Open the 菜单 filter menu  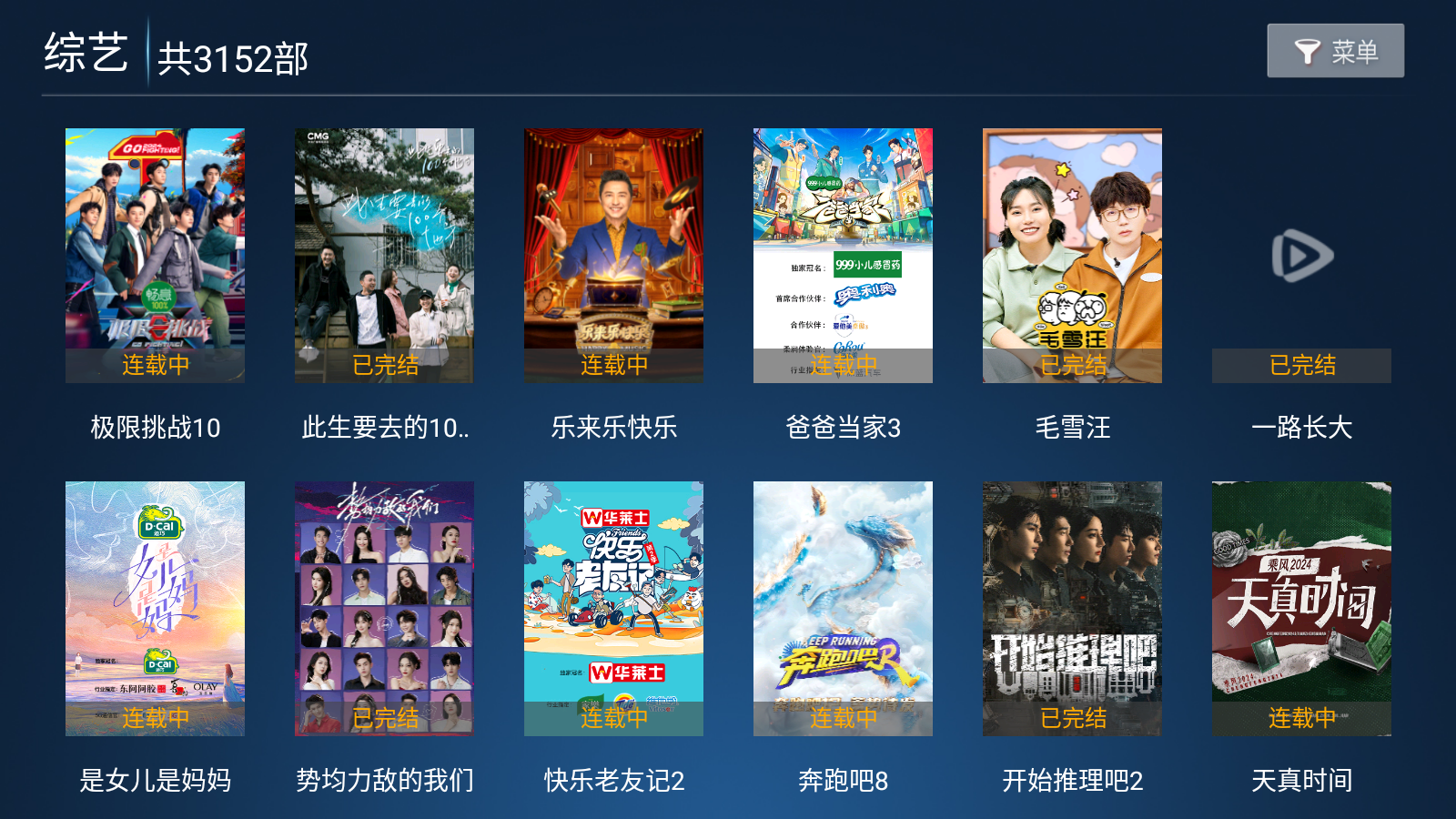(1335, 51)
